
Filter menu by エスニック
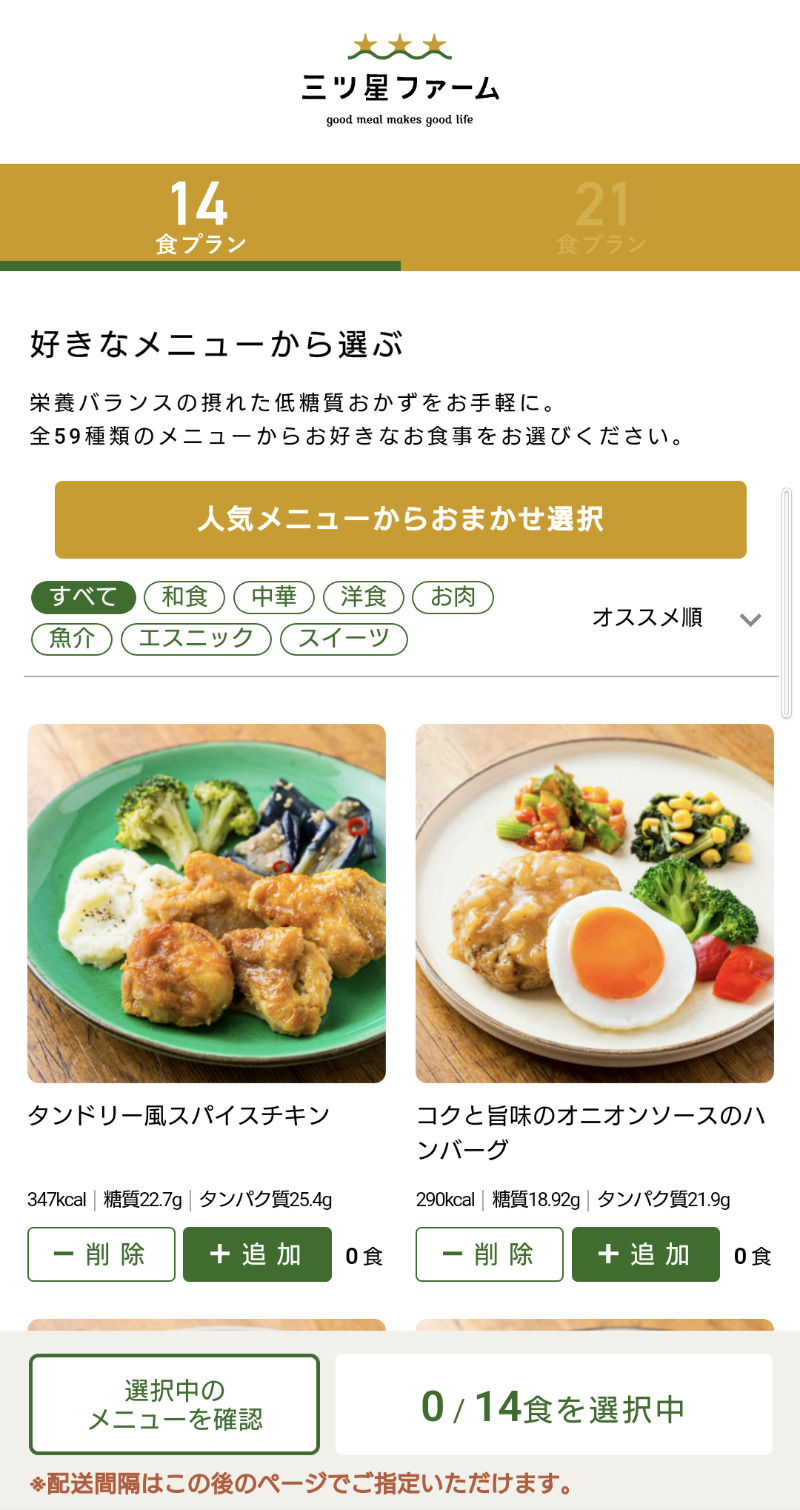[196, 639]
